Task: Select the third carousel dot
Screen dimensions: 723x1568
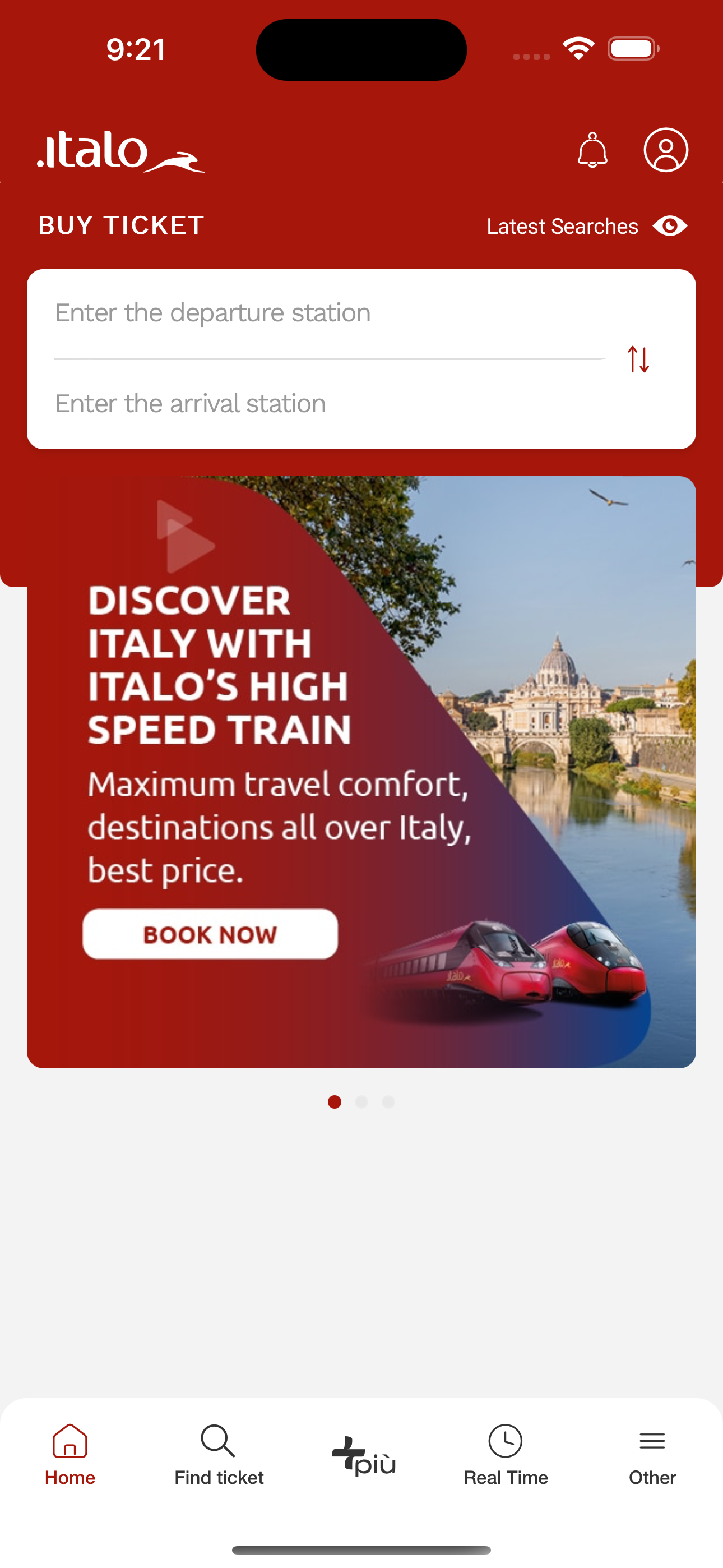Action: point(388,1102)
